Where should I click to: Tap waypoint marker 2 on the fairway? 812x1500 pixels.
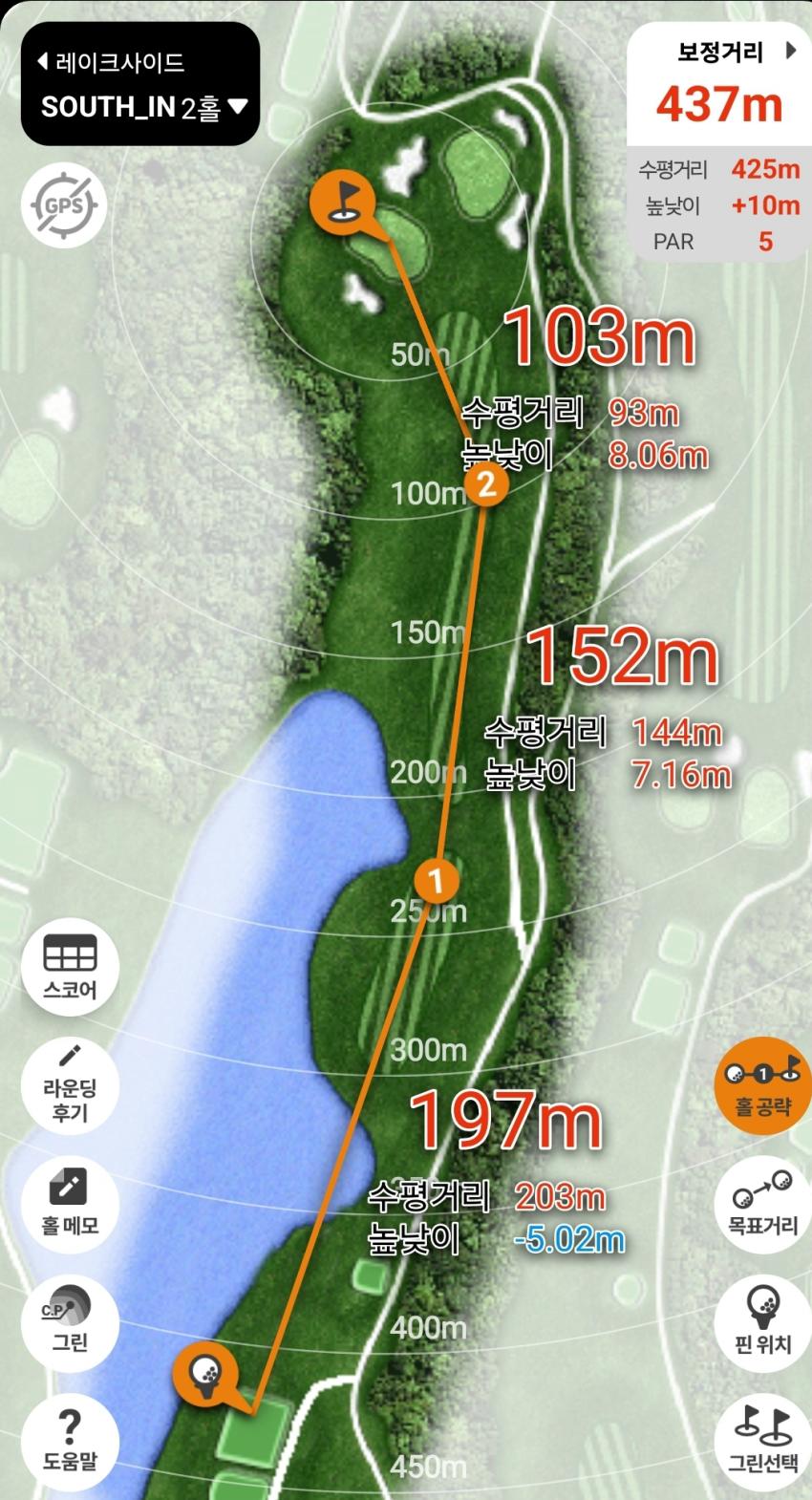[486, 484]
